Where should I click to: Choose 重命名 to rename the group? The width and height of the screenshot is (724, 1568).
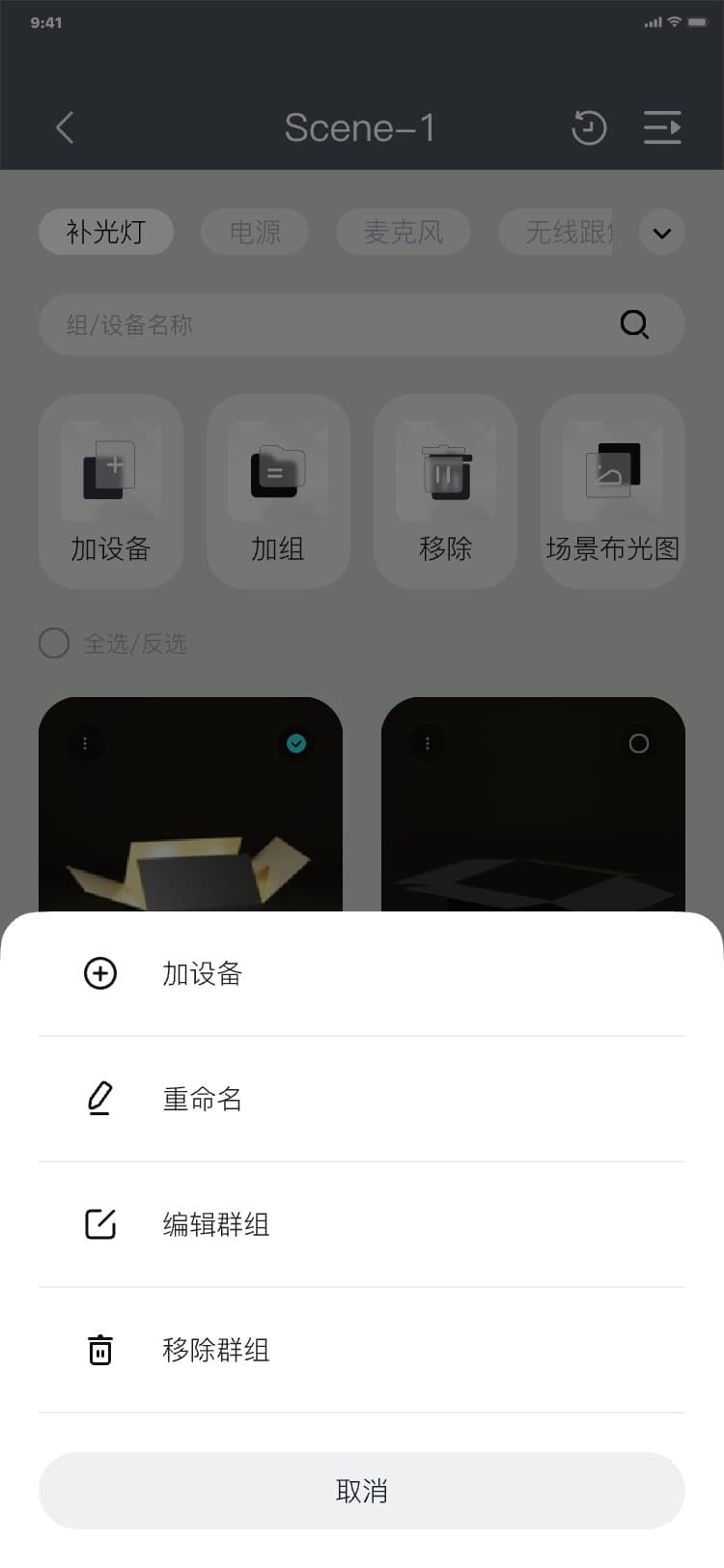click(x=202, y=1099)
